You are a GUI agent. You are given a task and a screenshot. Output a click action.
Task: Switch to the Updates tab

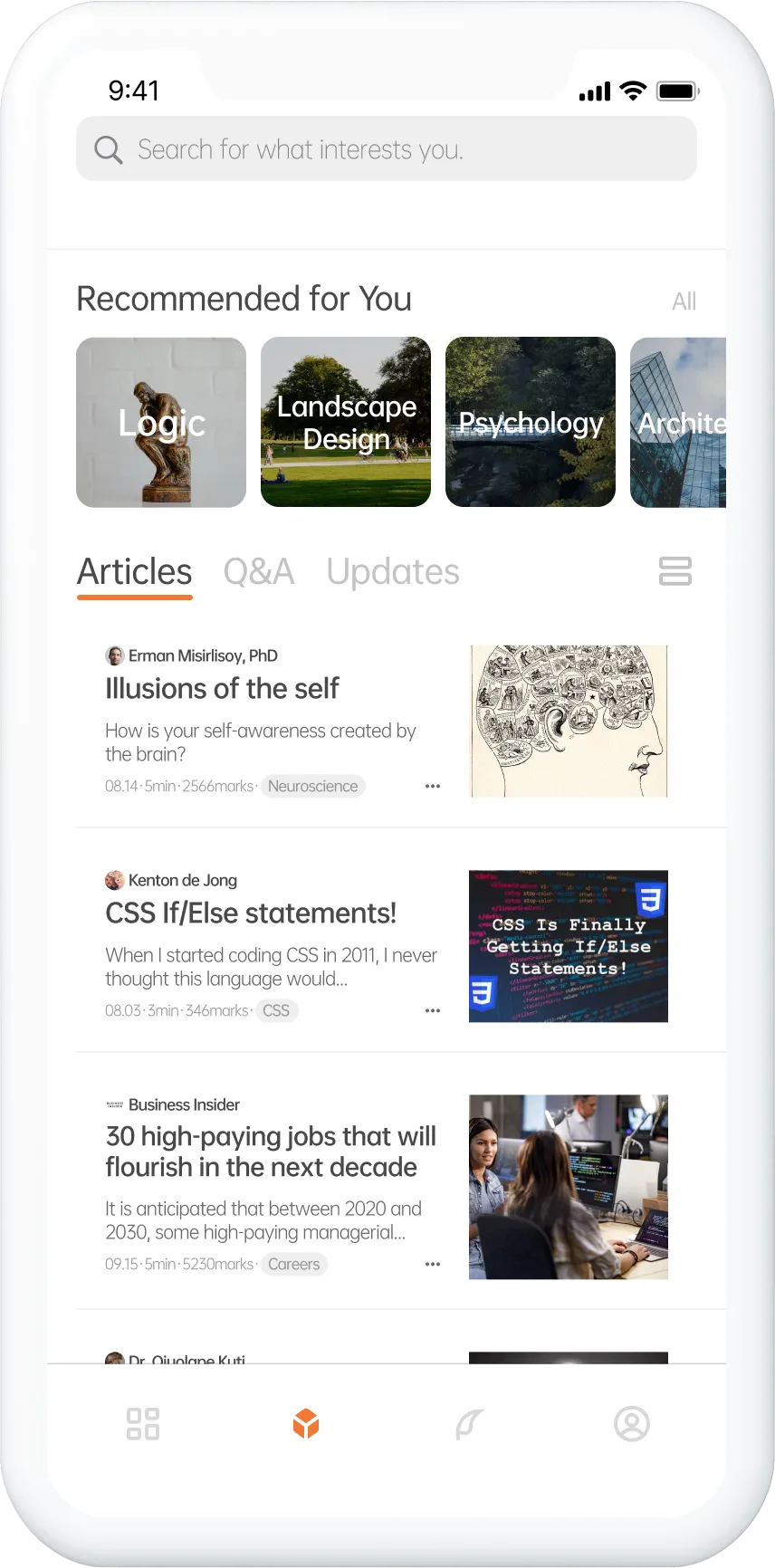(x=393, y=570)
